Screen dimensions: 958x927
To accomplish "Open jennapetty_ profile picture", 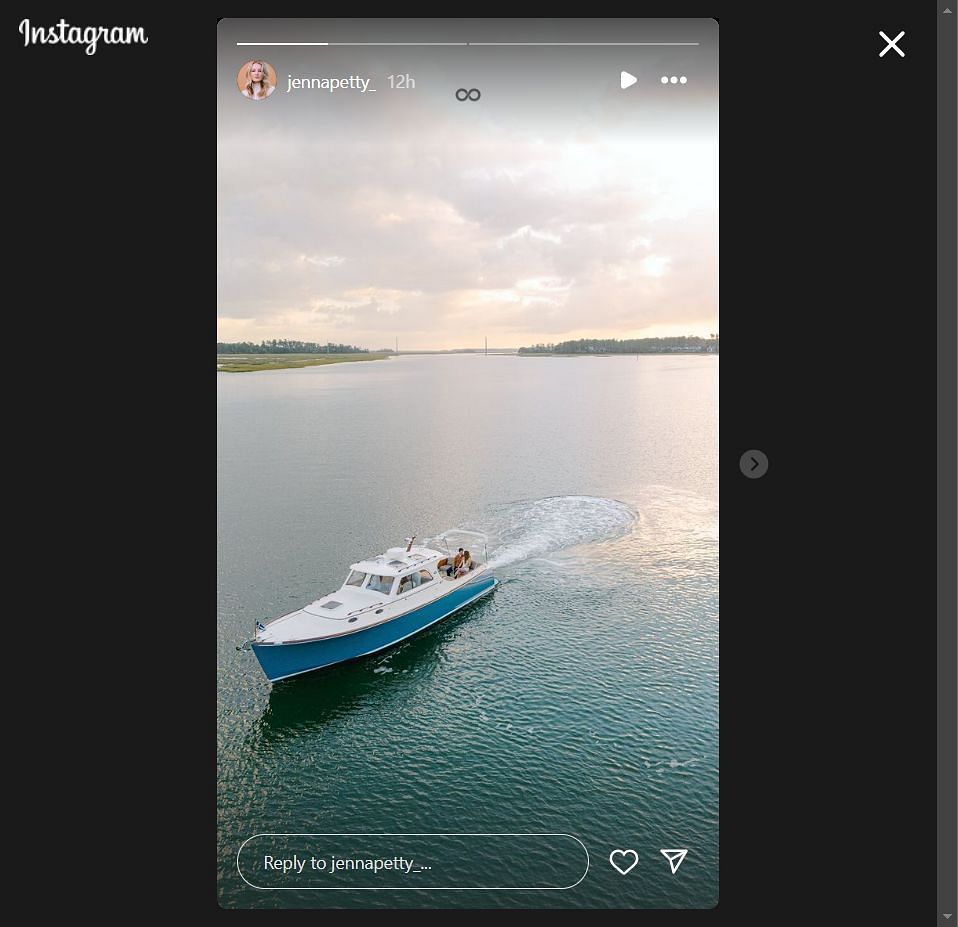I will click(x=257, y=80).
